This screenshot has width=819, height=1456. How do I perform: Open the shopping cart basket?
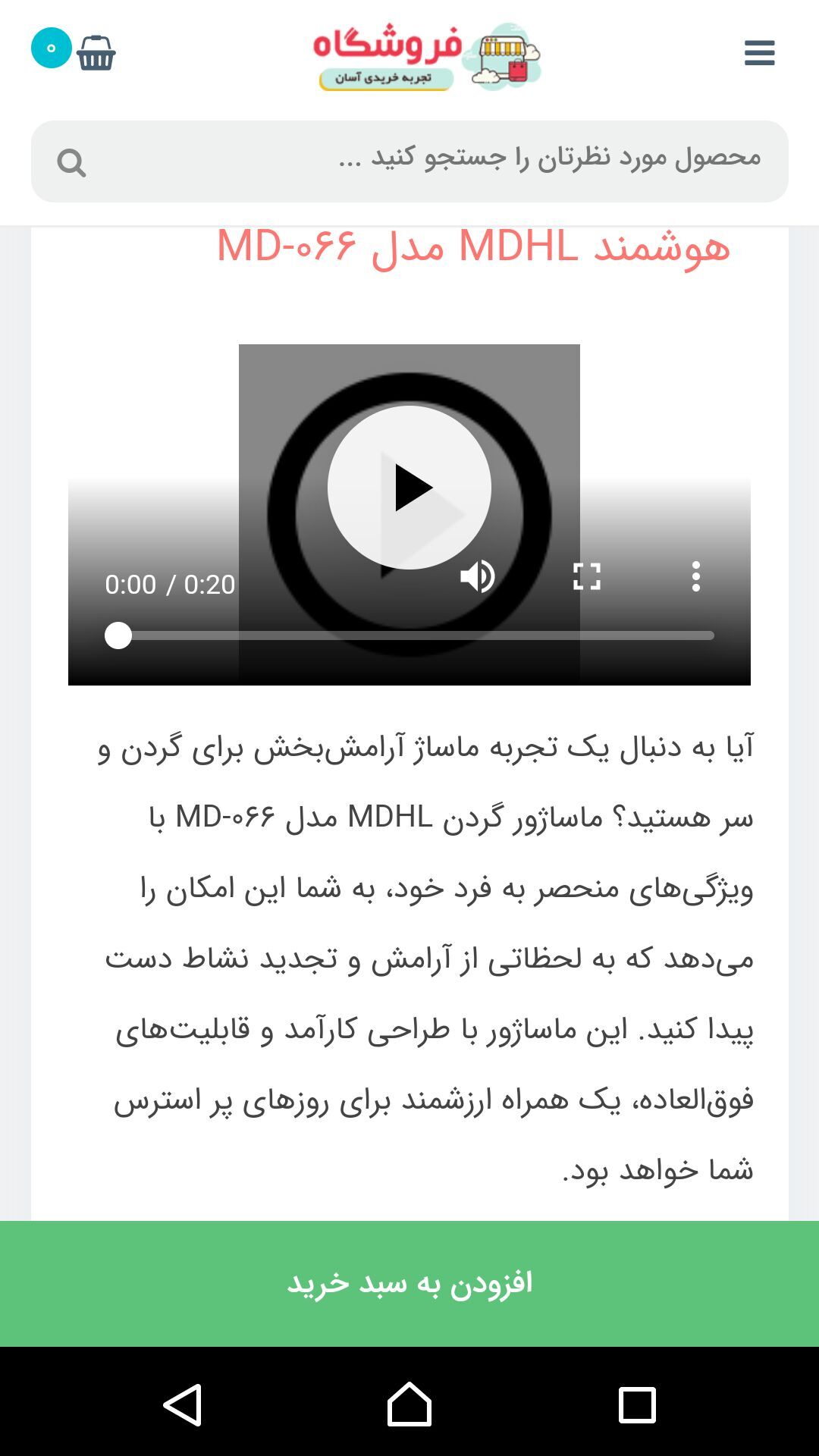96,52
